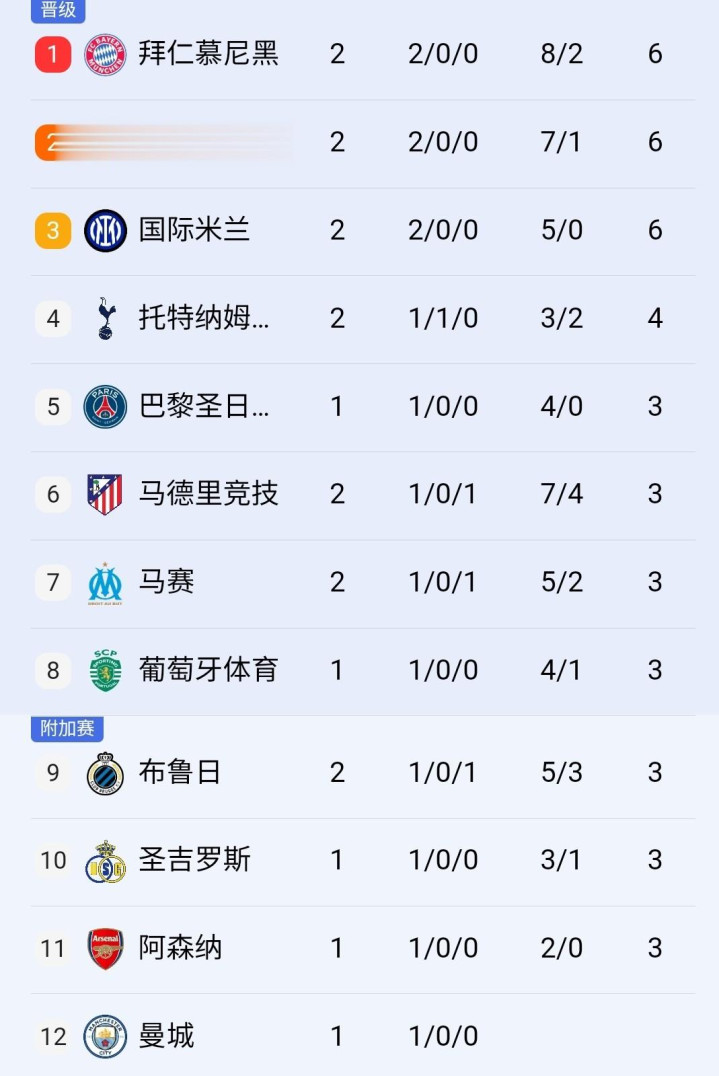Select 国际米兰 in the standings

pyautogui.click(x=194, y=230)
